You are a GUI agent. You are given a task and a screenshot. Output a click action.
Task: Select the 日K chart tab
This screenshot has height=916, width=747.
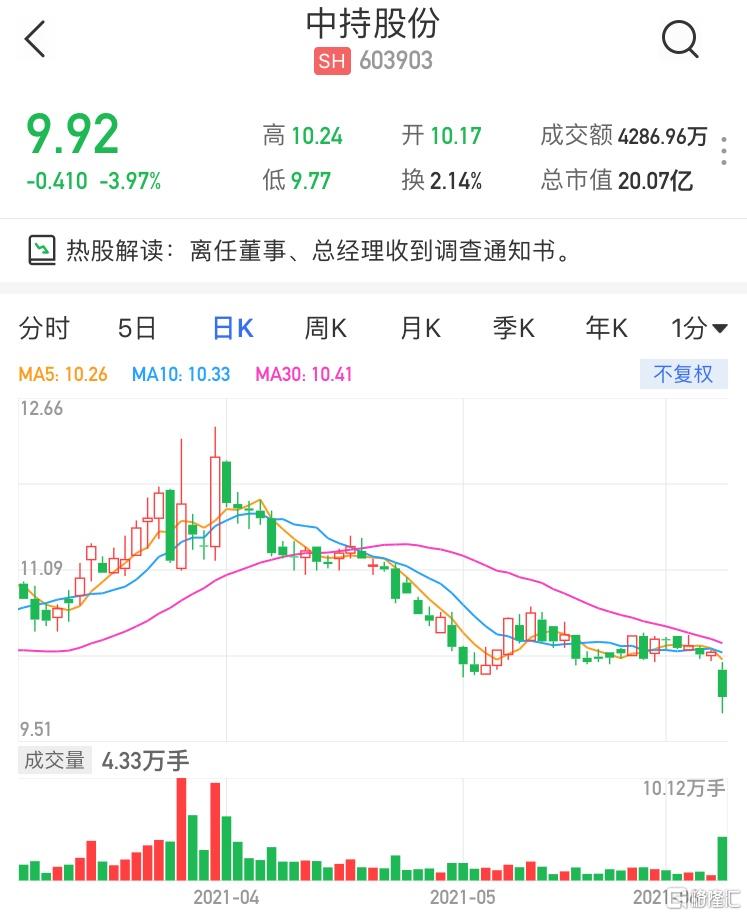click(233, 328)
